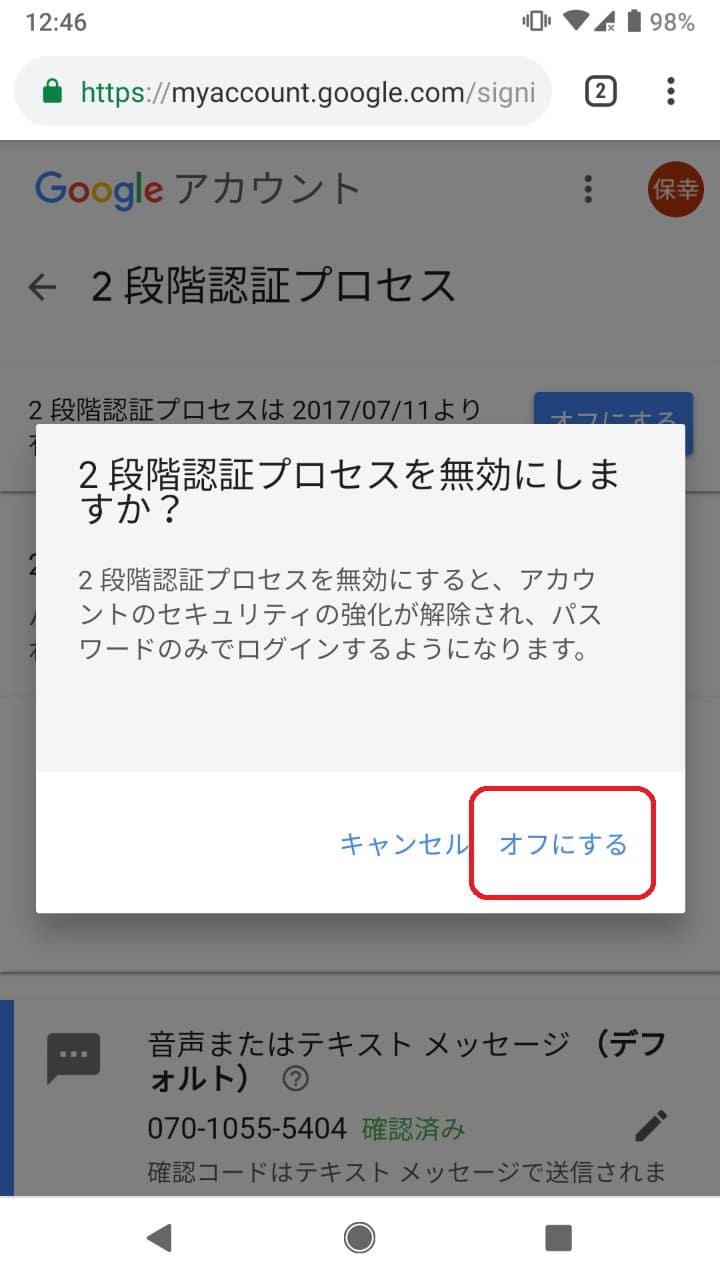Image resolution: width=720 pixels, height=1280 pixels.
Task: Open the recent apps view
Action: coord(558,1238)
